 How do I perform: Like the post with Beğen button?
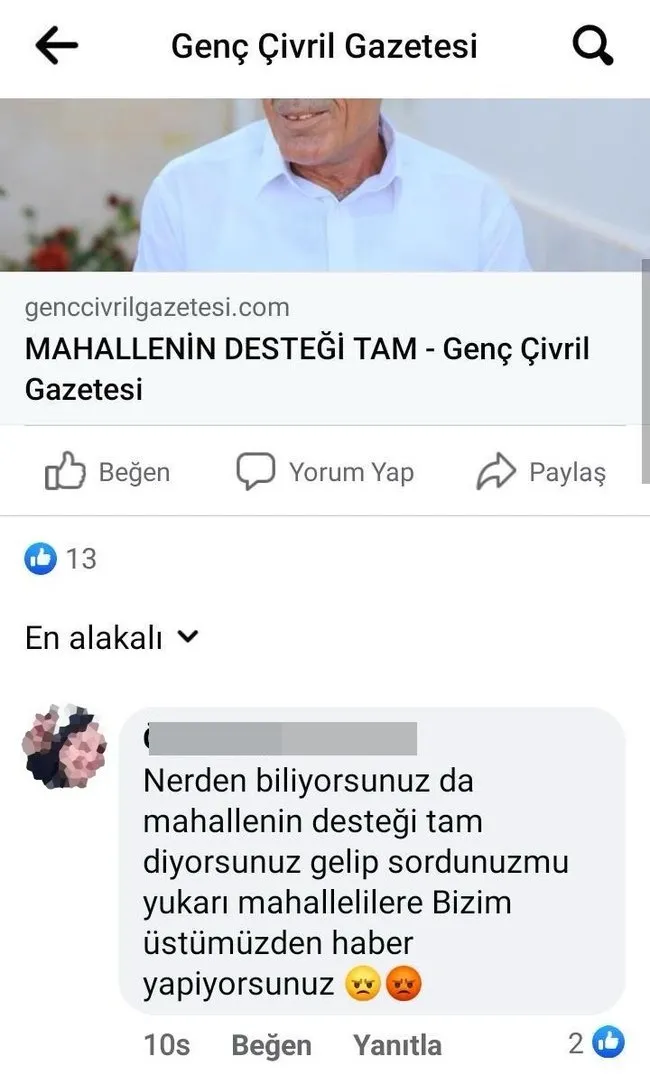pyautogui.click(x=108, y=472)
